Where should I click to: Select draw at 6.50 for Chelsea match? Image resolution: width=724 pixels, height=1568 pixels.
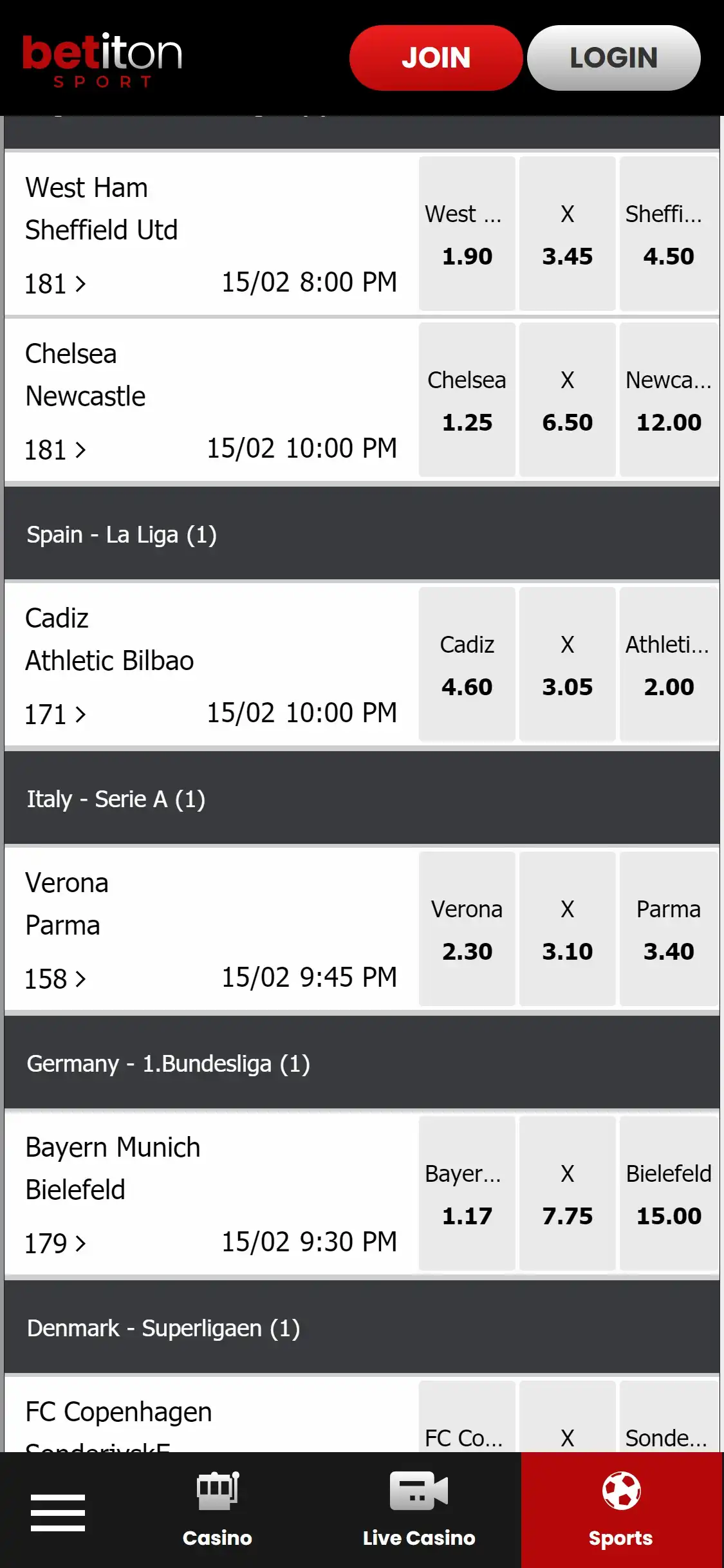tap(567, 400)
